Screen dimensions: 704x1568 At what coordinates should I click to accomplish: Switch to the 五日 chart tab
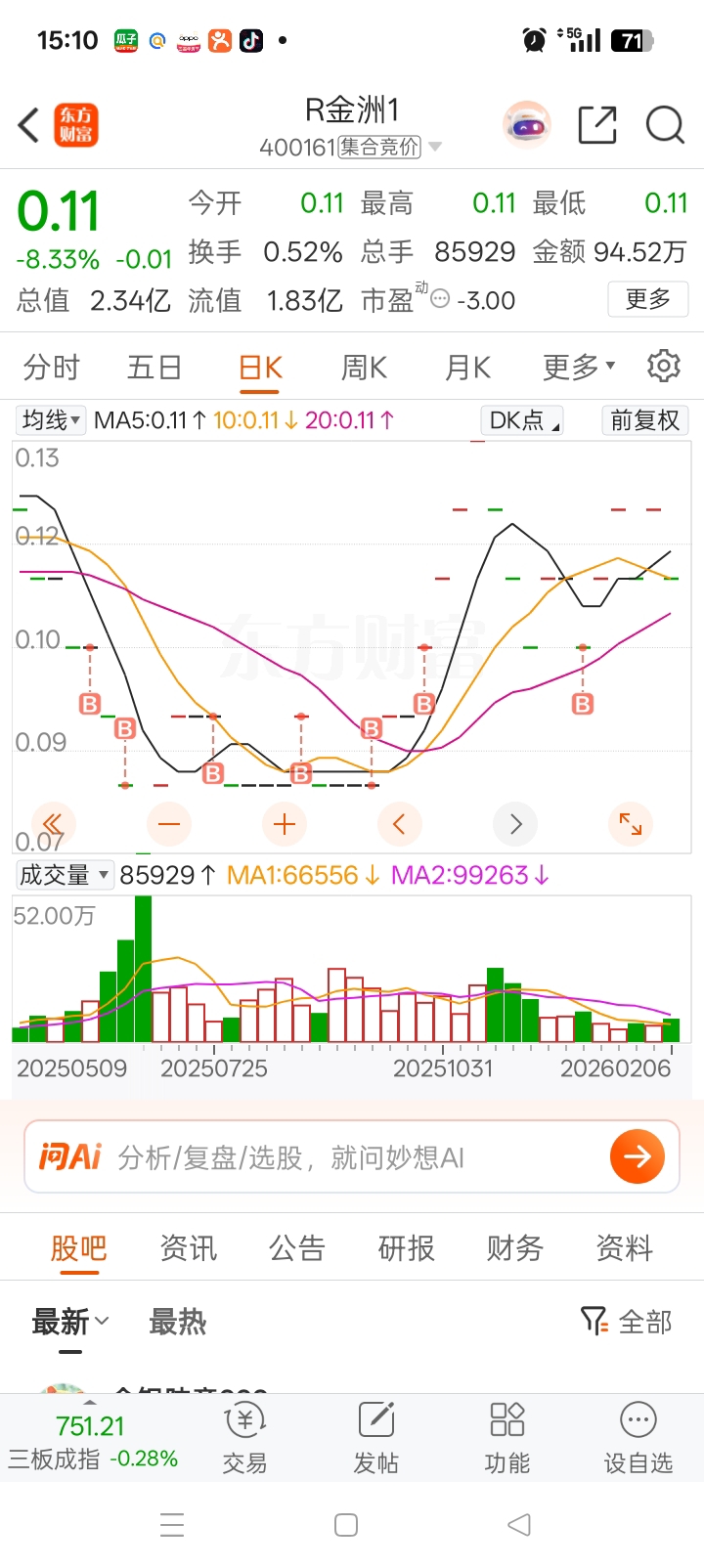154,368
